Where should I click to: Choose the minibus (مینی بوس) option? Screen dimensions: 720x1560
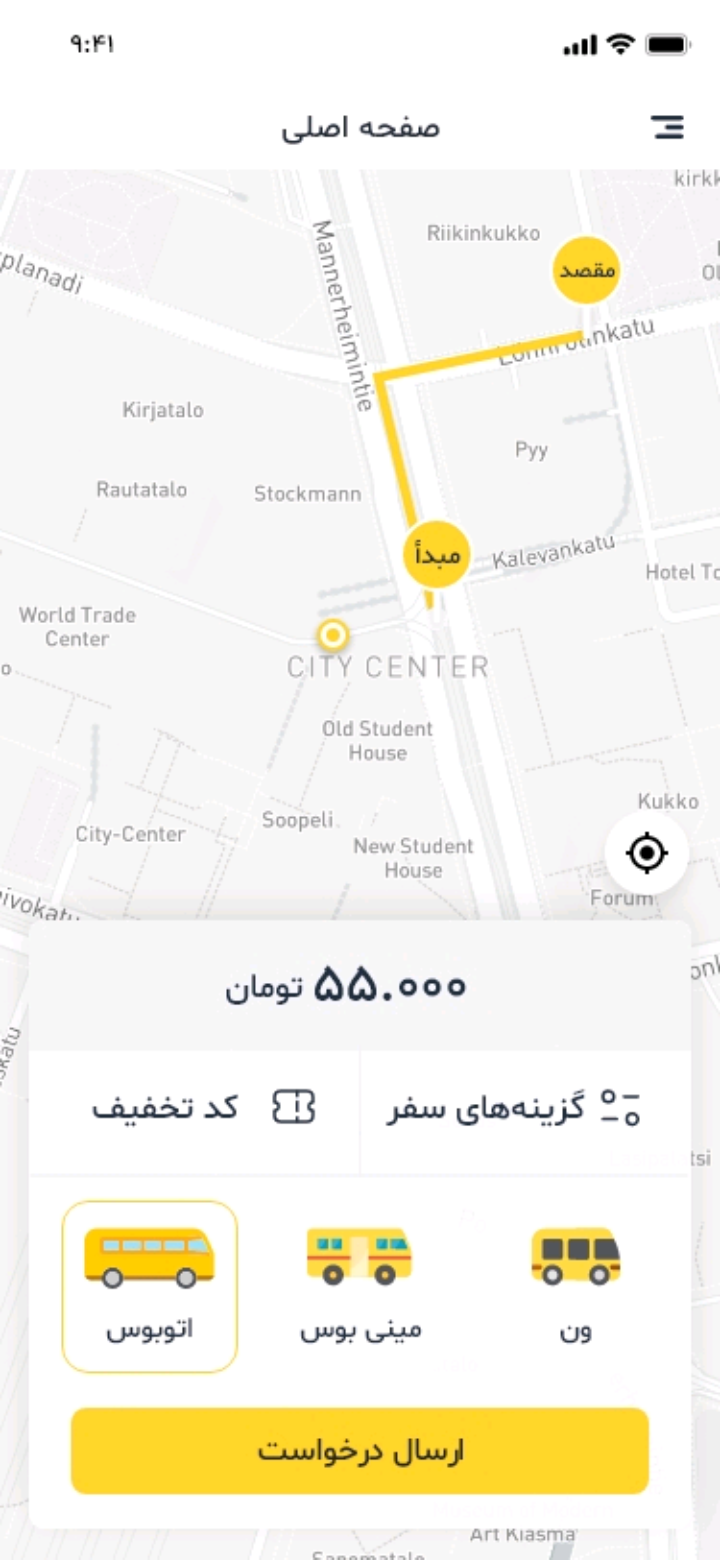click(360, 1286)
